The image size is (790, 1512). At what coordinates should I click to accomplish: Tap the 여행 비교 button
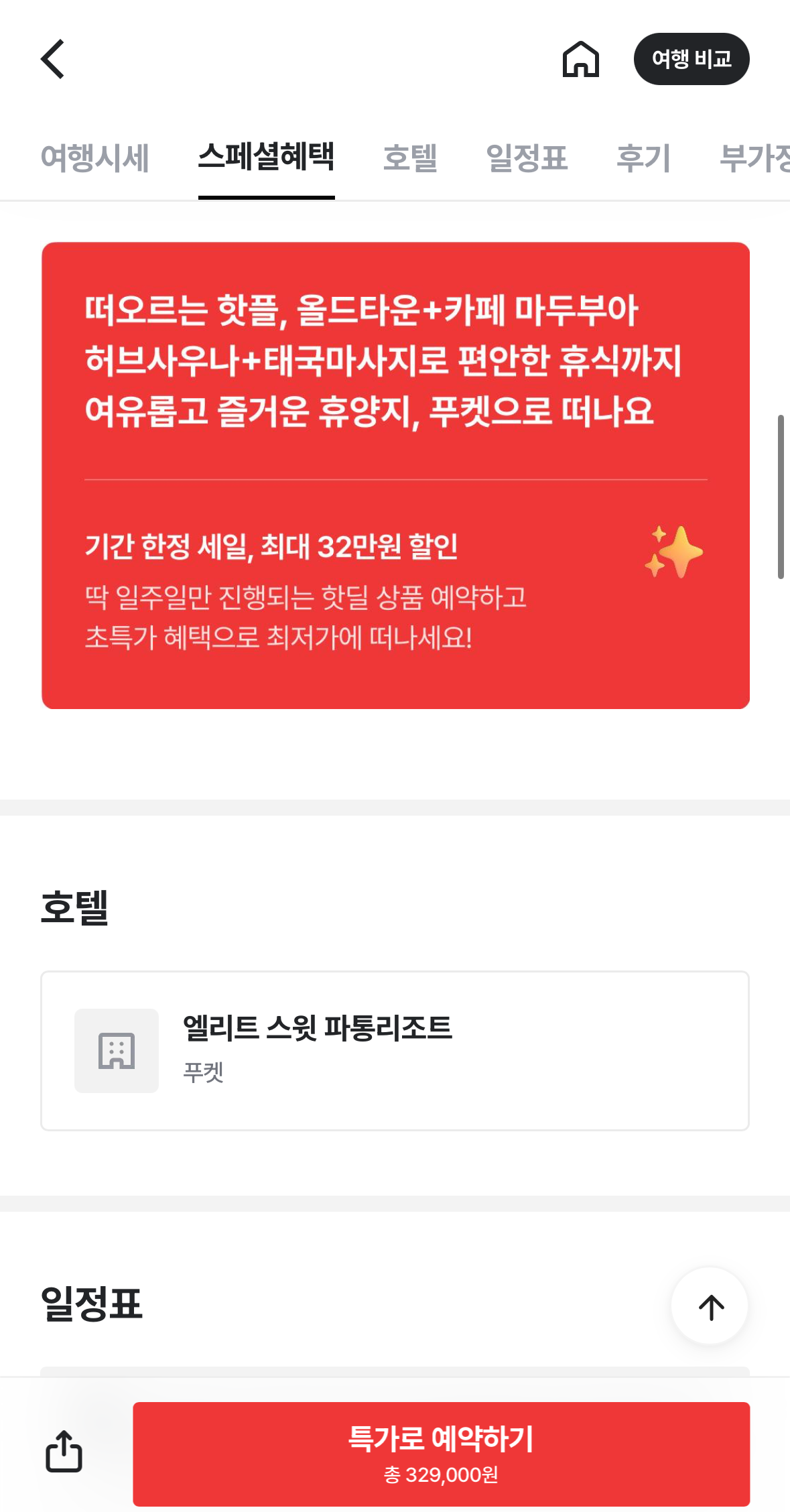[x=691, y=59]
